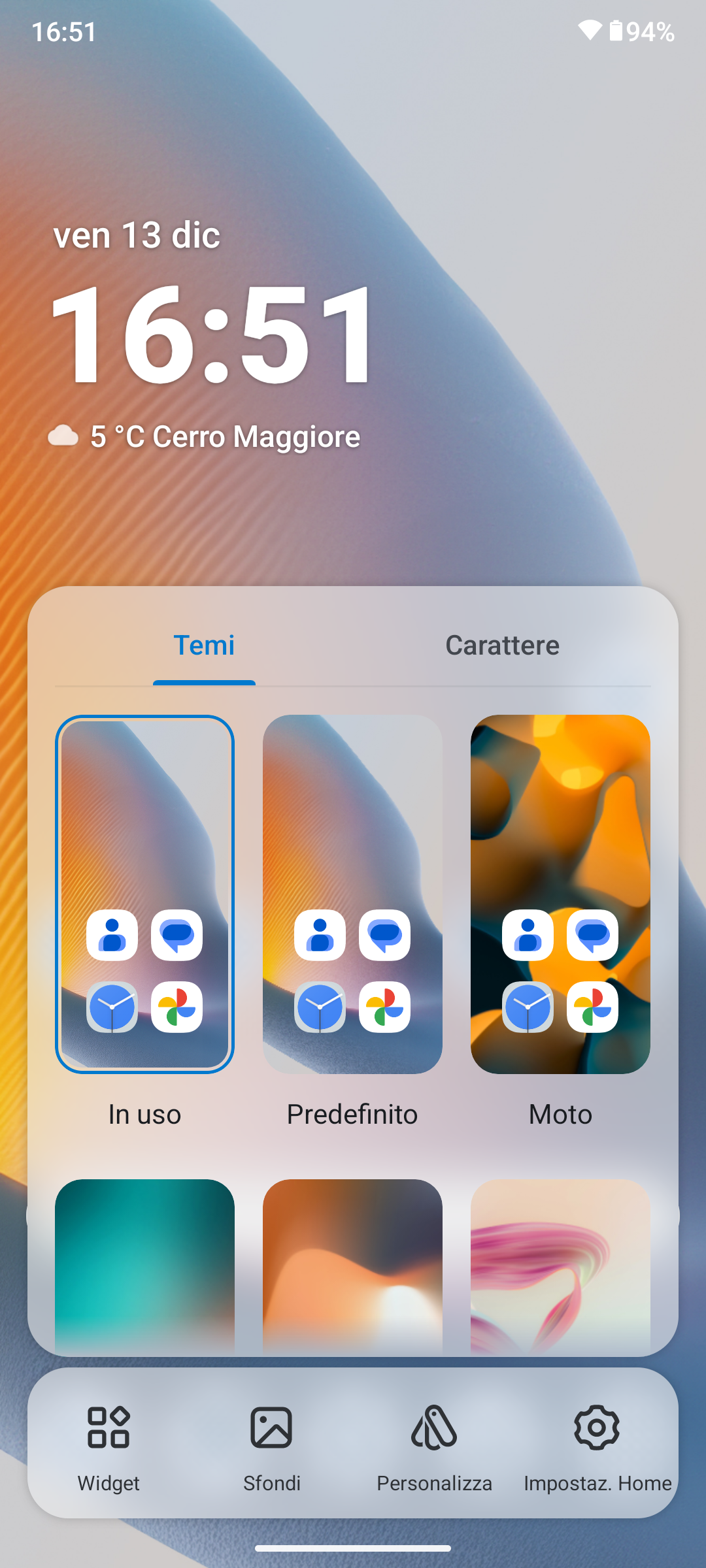Choose the In uso theme
706x1568 pixels.
point(144,894)
